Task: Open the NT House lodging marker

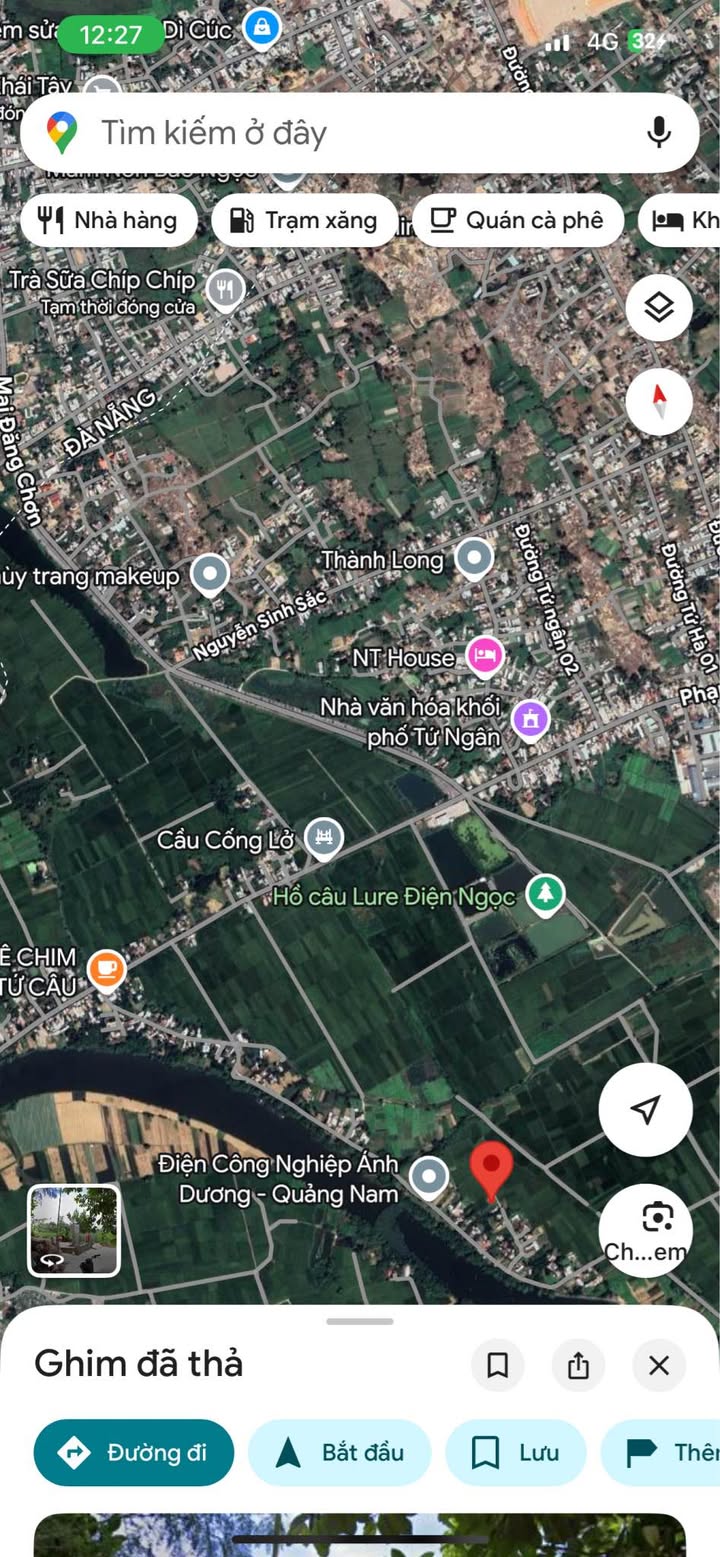Action: [484, 656]
